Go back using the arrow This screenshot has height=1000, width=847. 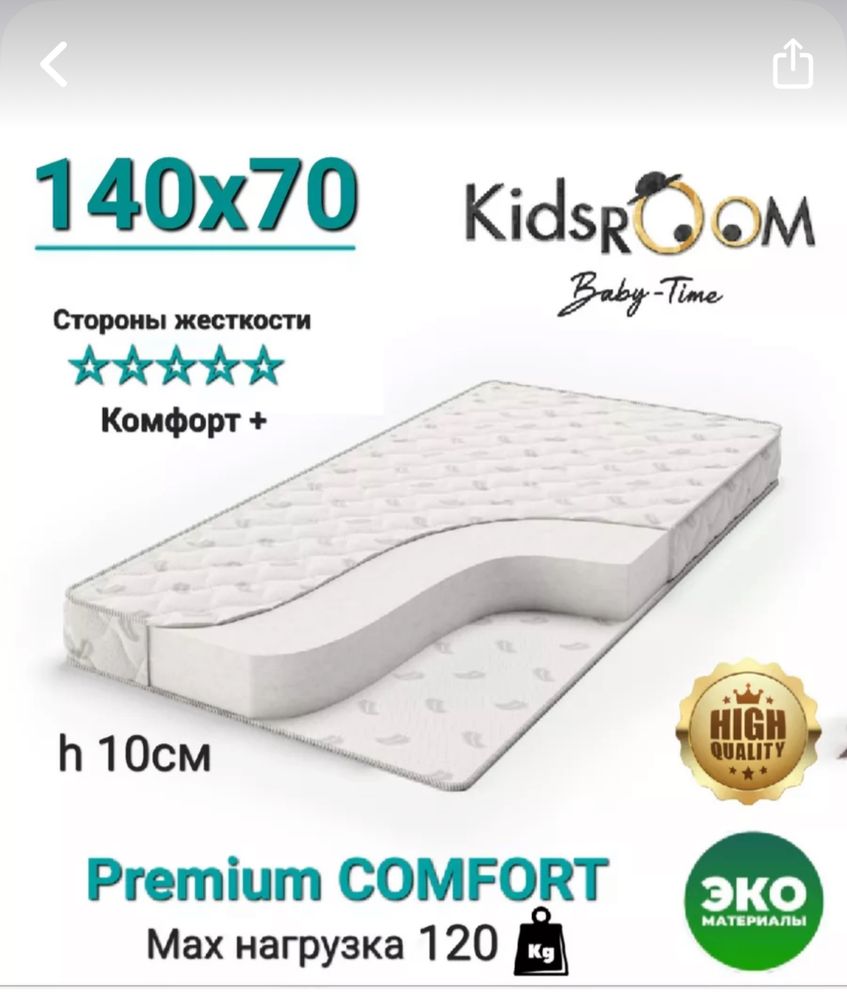pos(54,63)
